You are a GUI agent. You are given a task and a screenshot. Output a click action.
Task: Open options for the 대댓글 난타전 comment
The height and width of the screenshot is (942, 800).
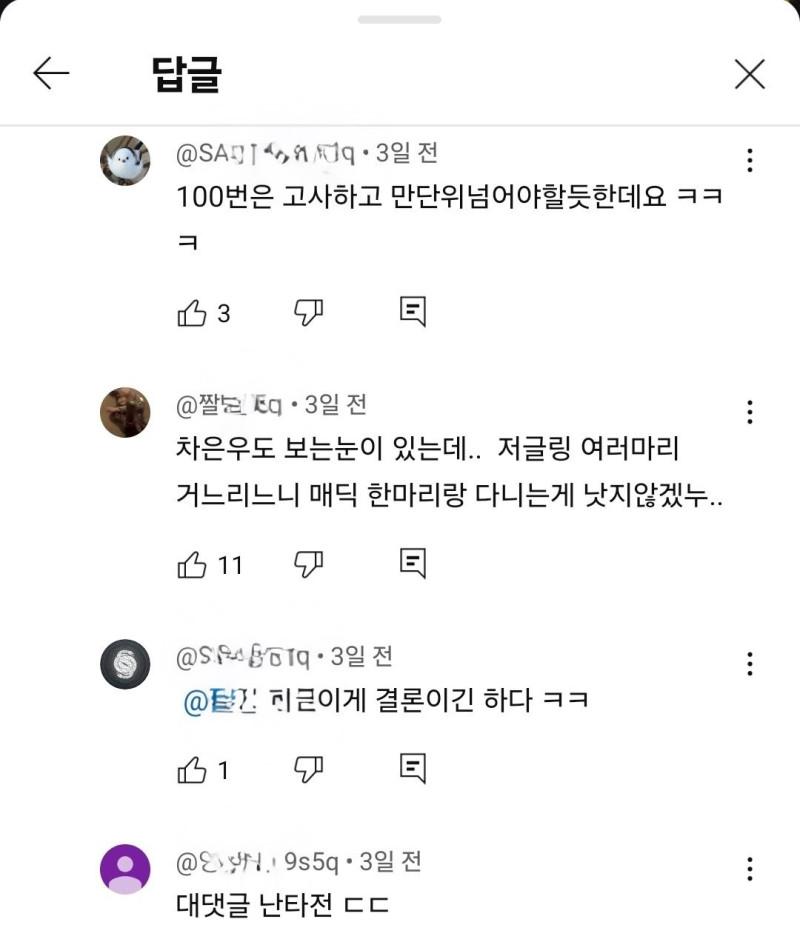tap(749, 868)
